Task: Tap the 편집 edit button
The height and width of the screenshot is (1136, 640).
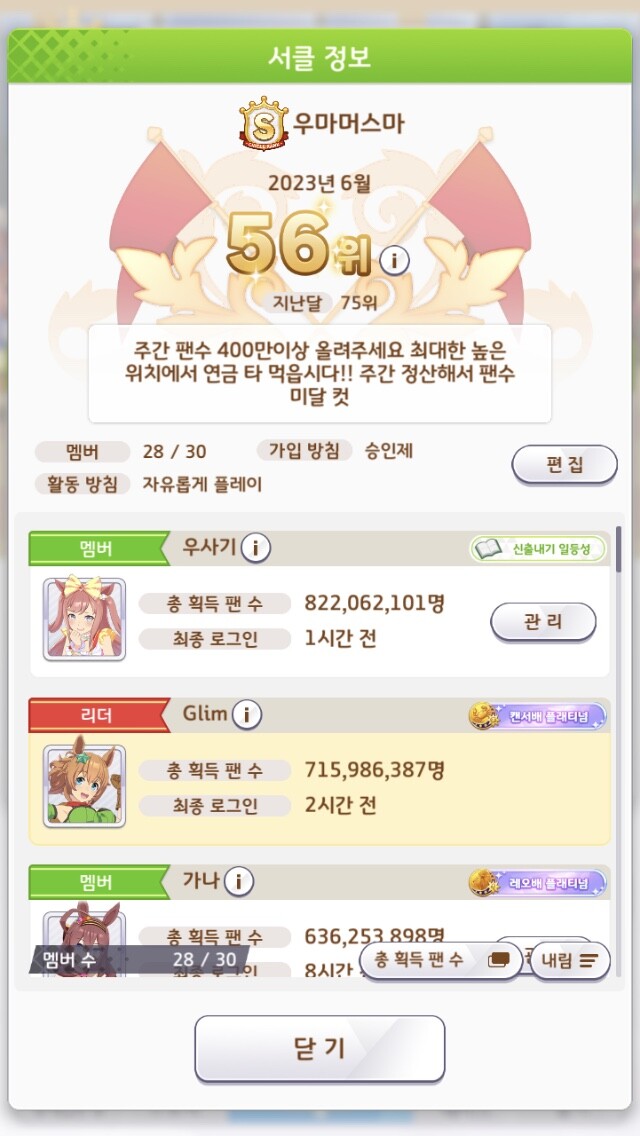Action: point(564,464)
